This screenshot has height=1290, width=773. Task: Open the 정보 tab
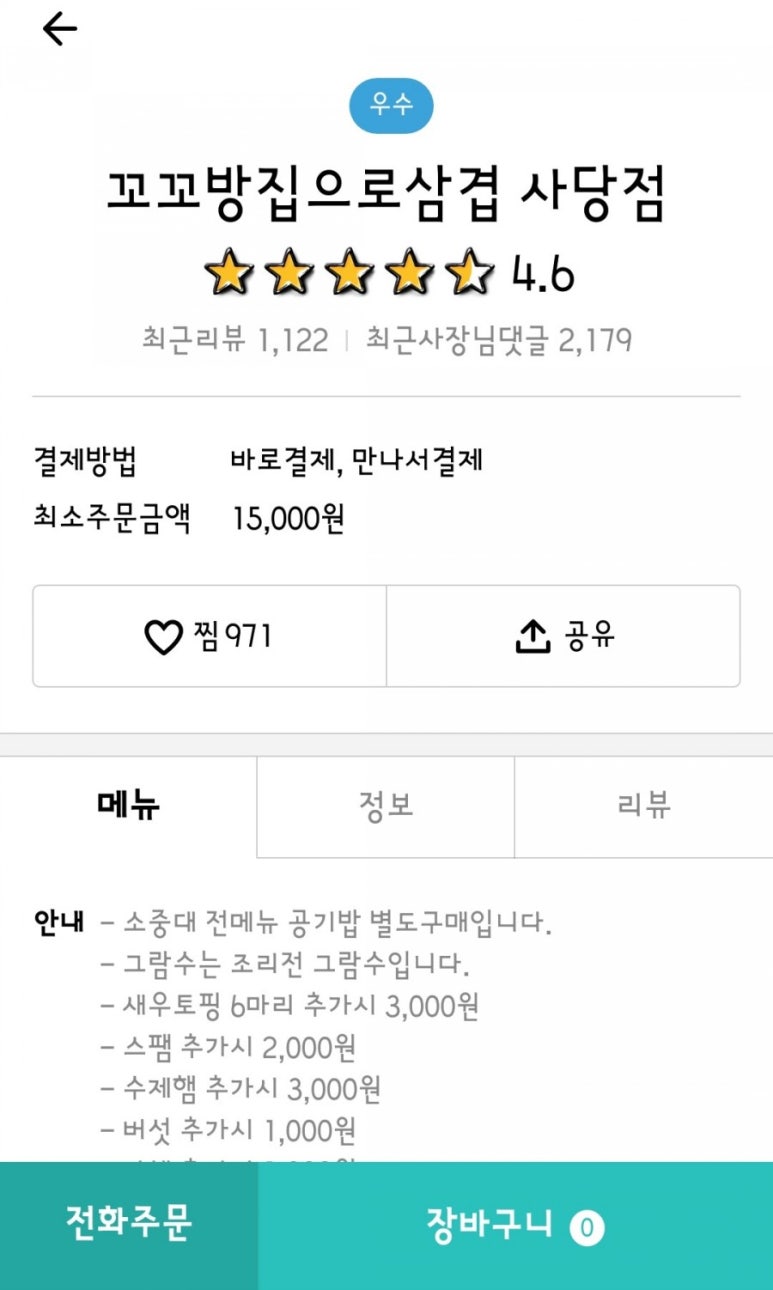(386, 806)
